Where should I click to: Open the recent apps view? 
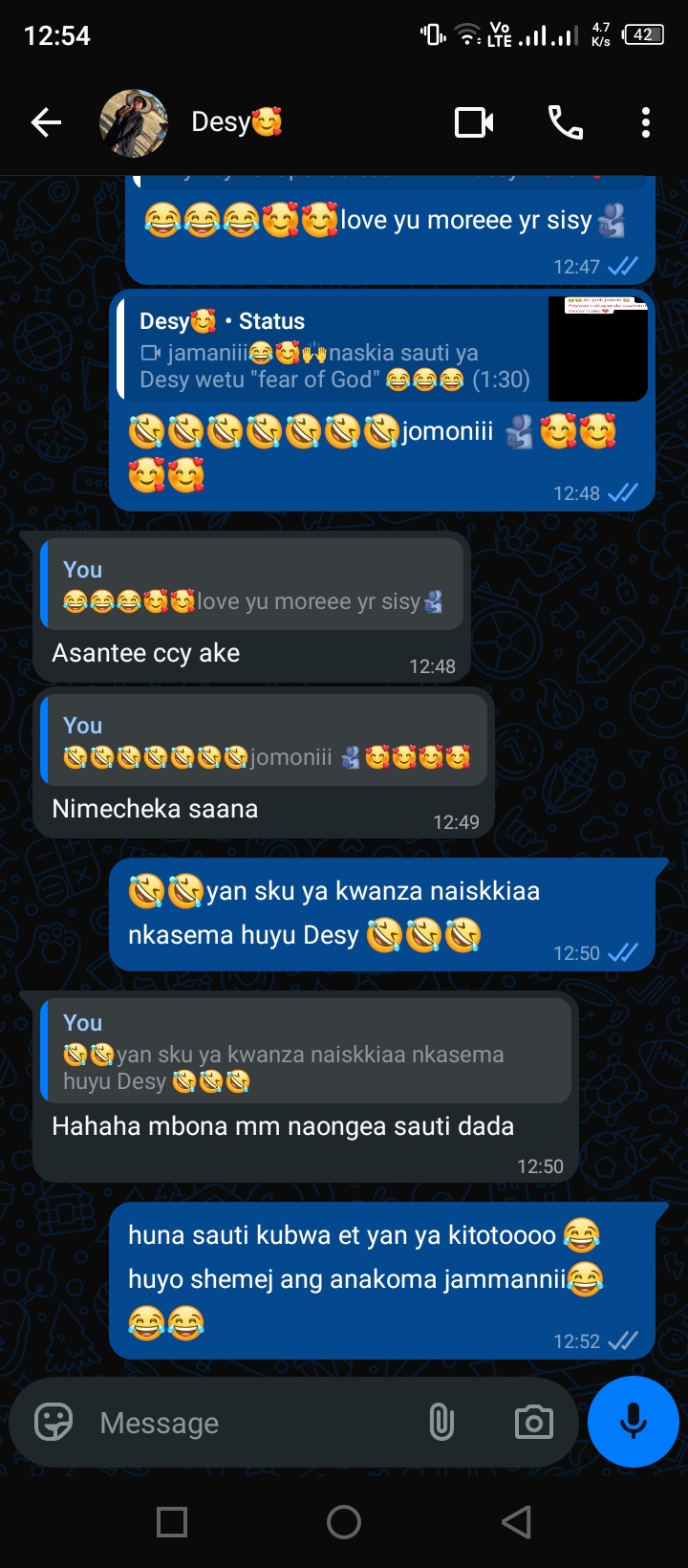[172, 1521]
